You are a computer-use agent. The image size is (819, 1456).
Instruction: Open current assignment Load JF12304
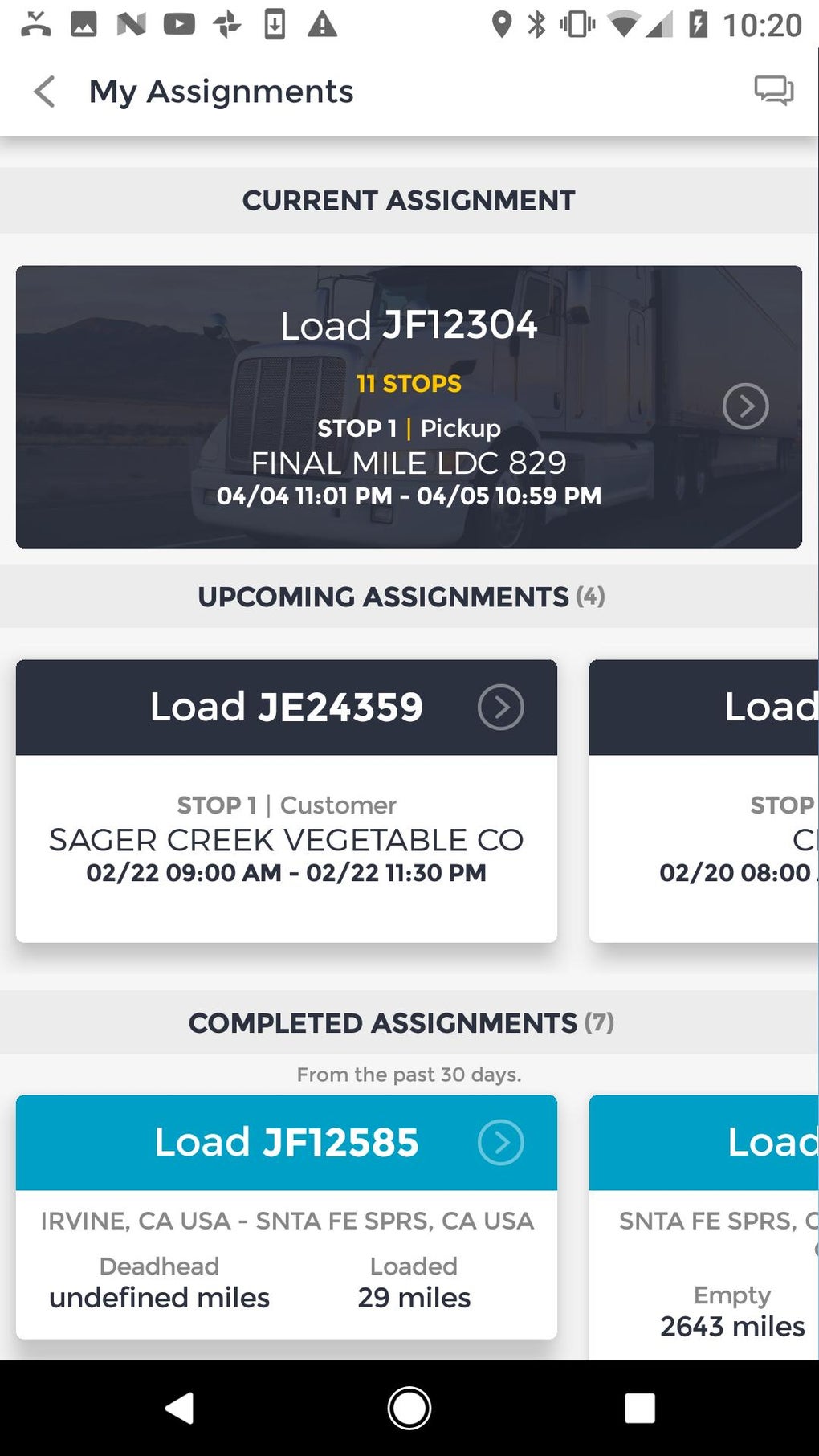click(x=409, y=406)
